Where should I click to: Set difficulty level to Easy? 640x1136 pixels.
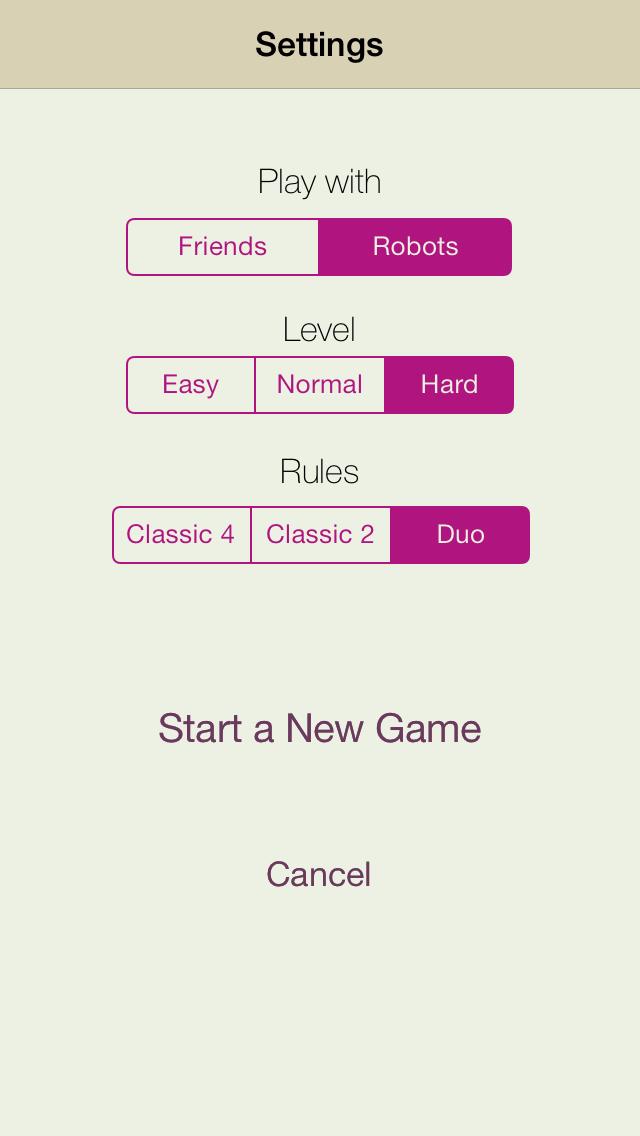pos(191,385)
